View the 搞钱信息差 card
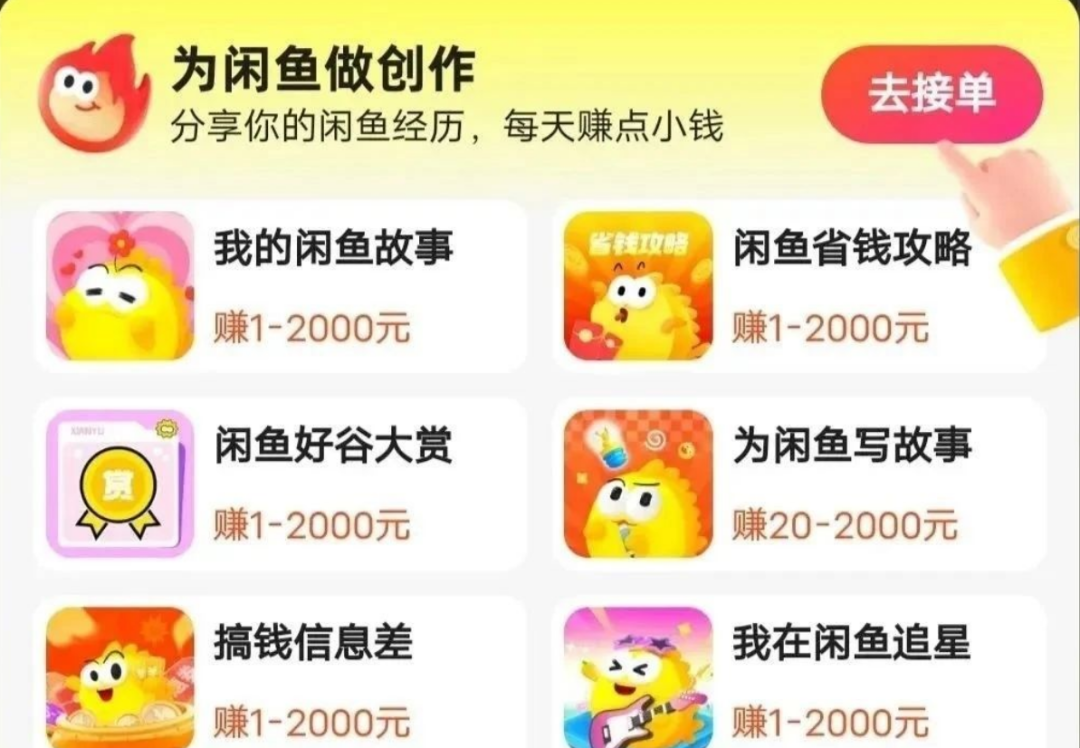The height and width of the screenshot is (748, 1080). click(280, 675)
